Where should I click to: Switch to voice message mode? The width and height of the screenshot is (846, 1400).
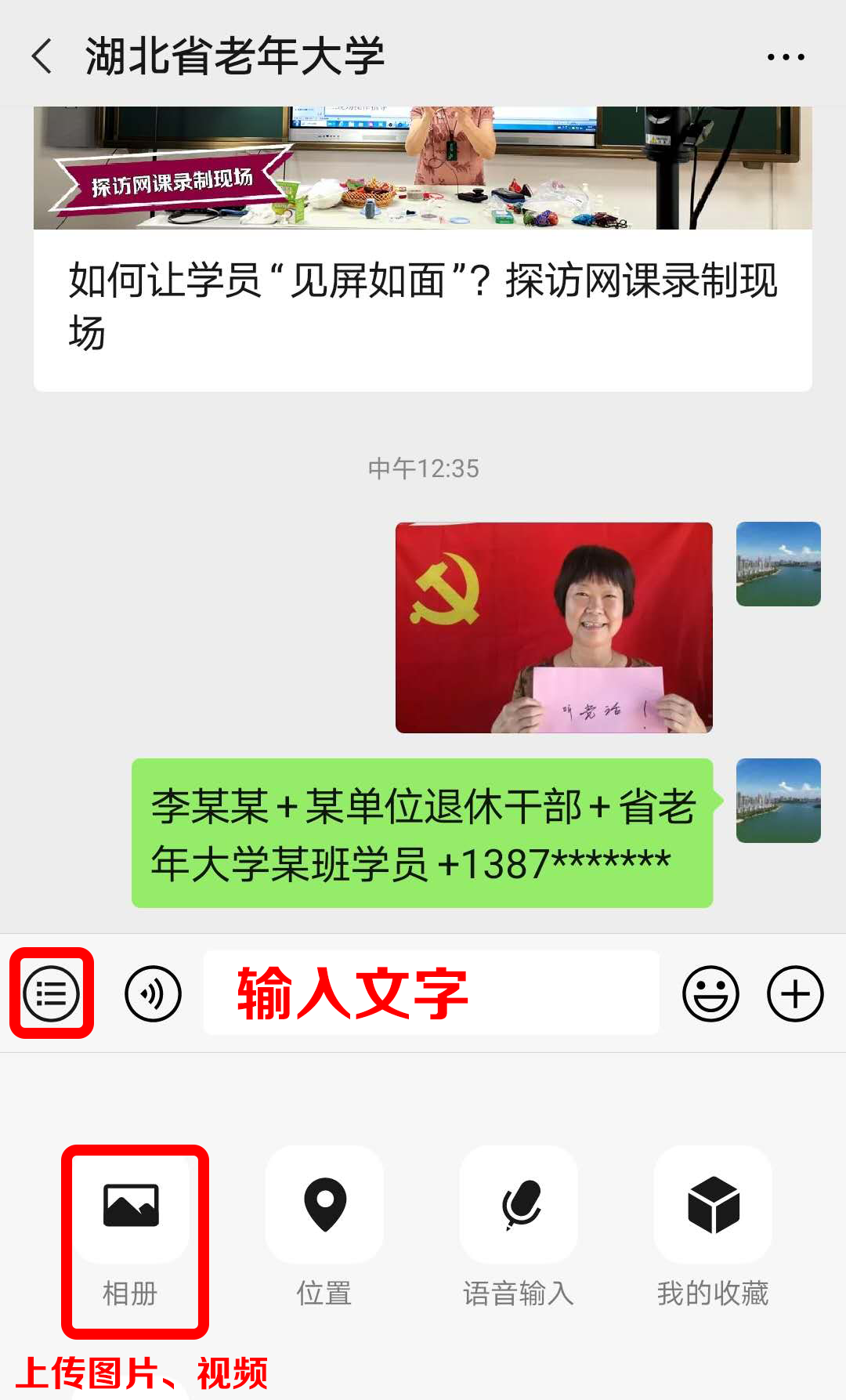[153, 993]
